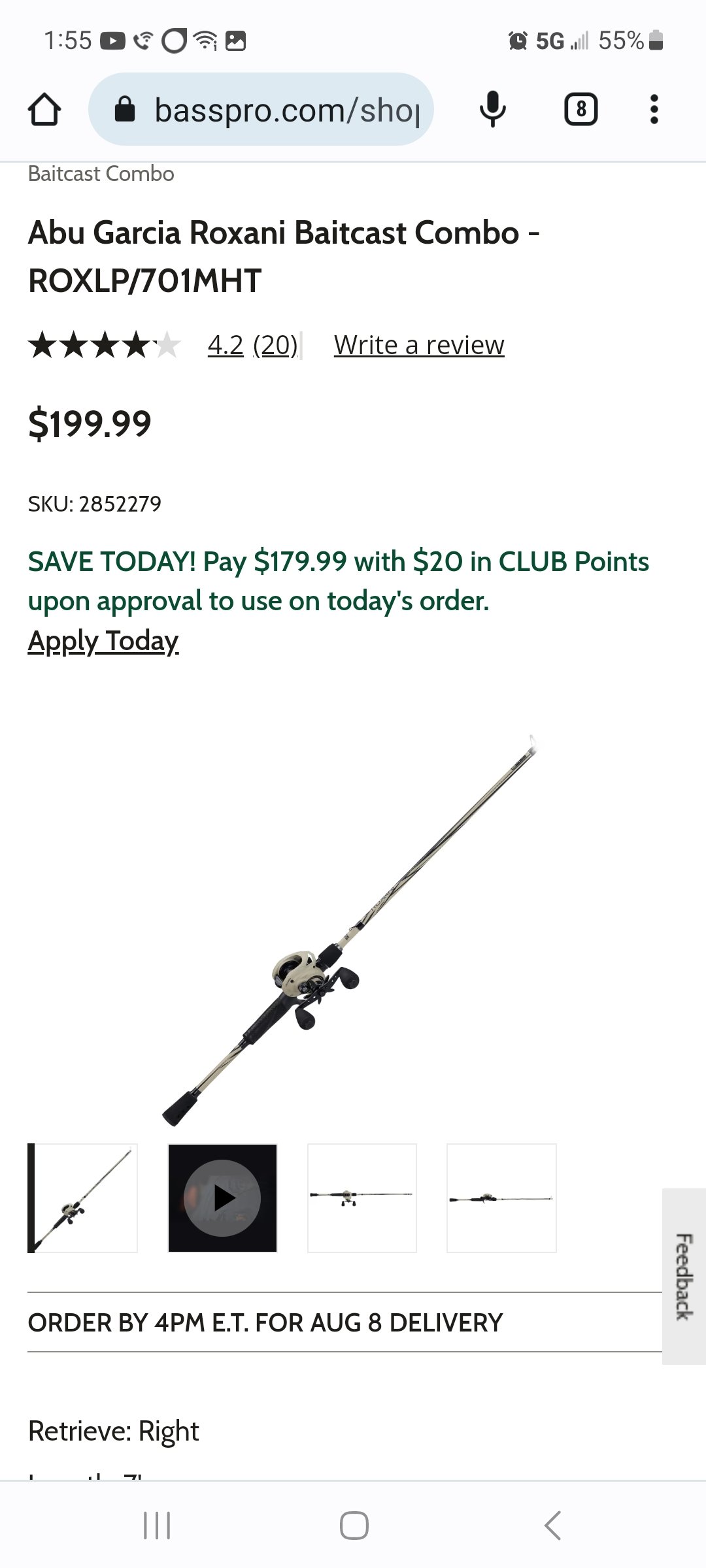706x1568 pixels.
Task: View the (20) reviews
Action: coord(275,345)
